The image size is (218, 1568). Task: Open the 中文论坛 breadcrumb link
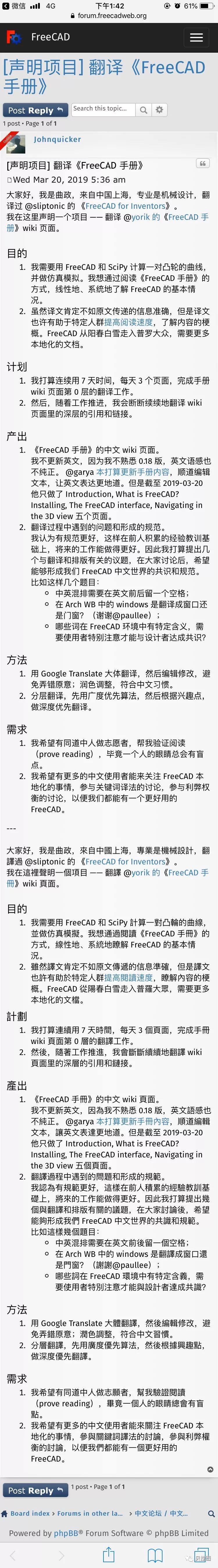click(149, 1513)
